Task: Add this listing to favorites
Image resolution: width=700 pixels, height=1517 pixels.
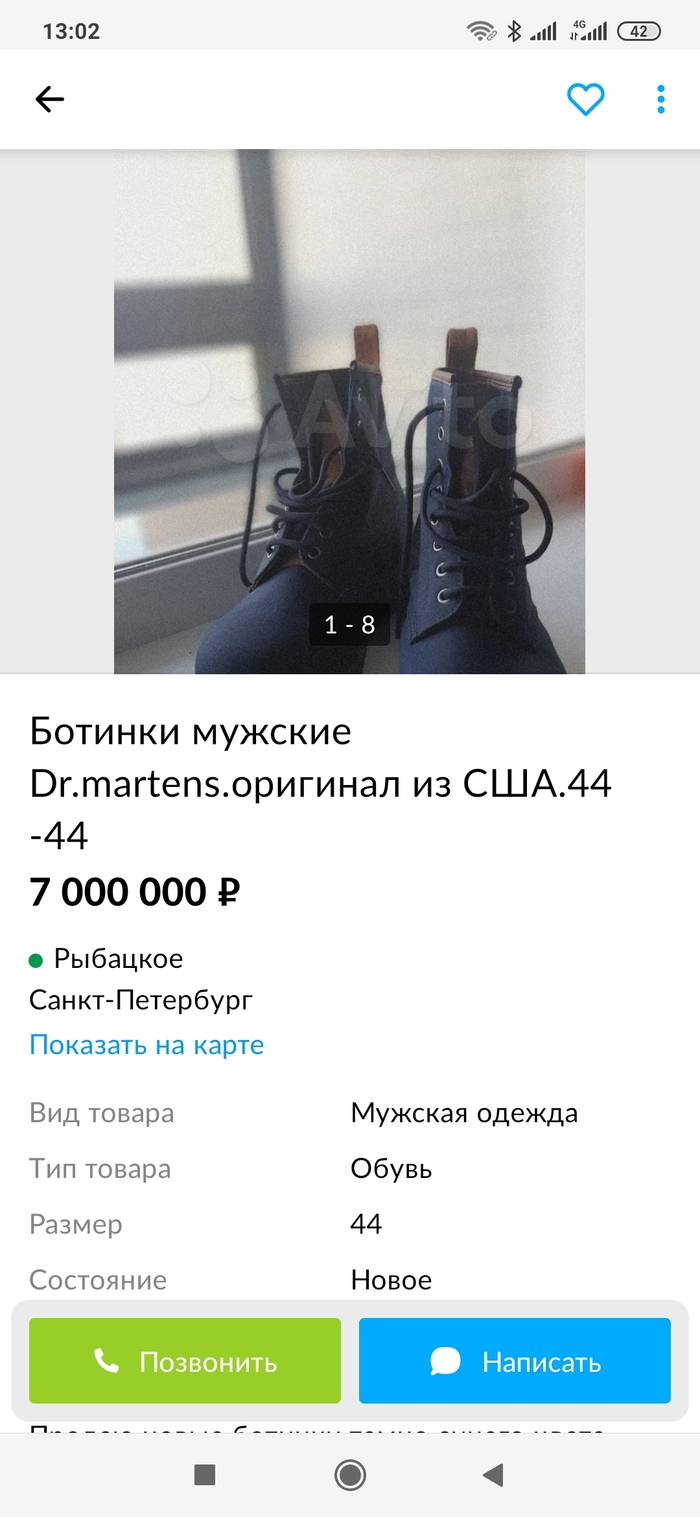Action: (x=585, y=99)
